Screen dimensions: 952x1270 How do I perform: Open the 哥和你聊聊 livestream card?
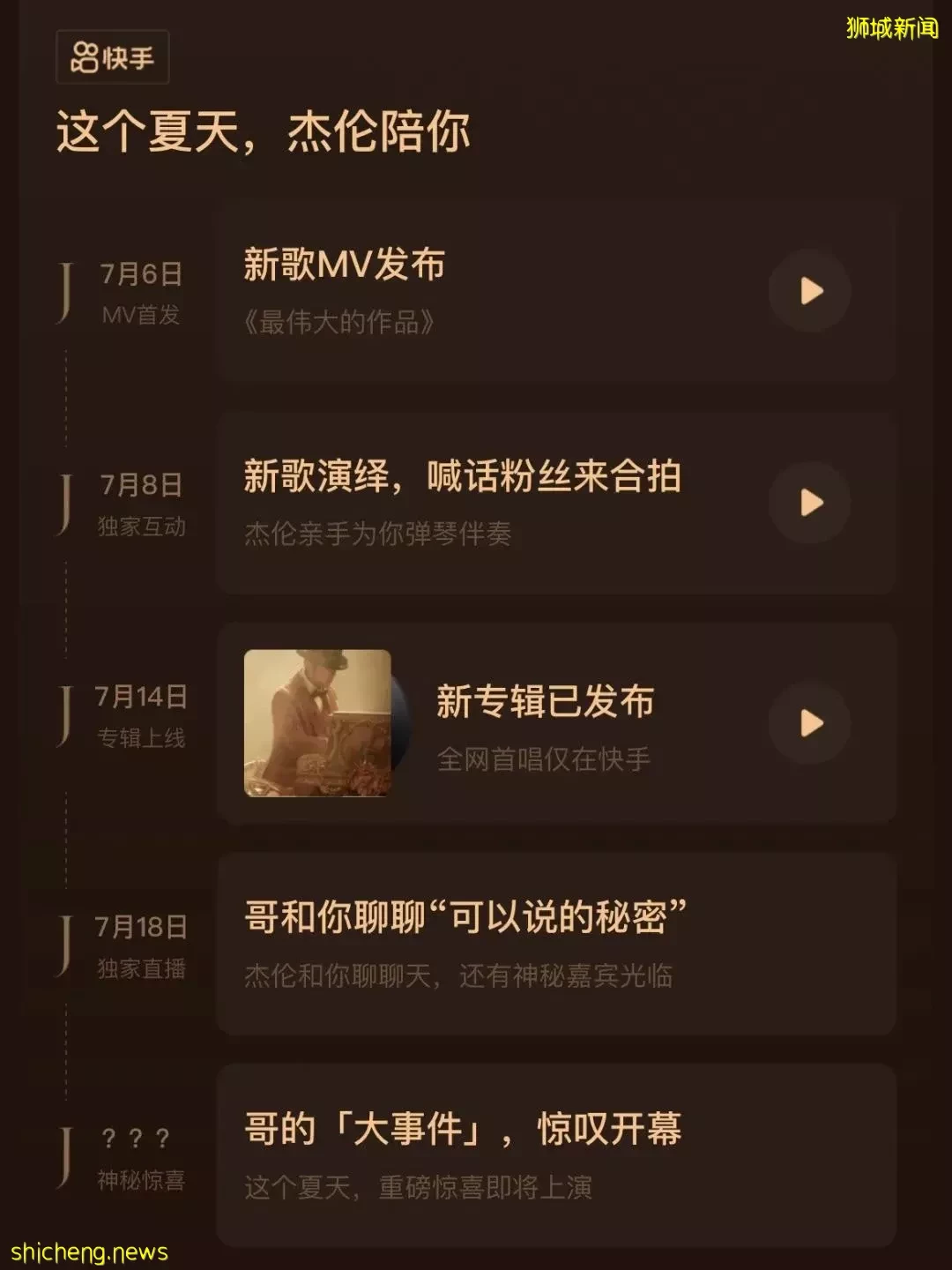[x=555, y=944]
